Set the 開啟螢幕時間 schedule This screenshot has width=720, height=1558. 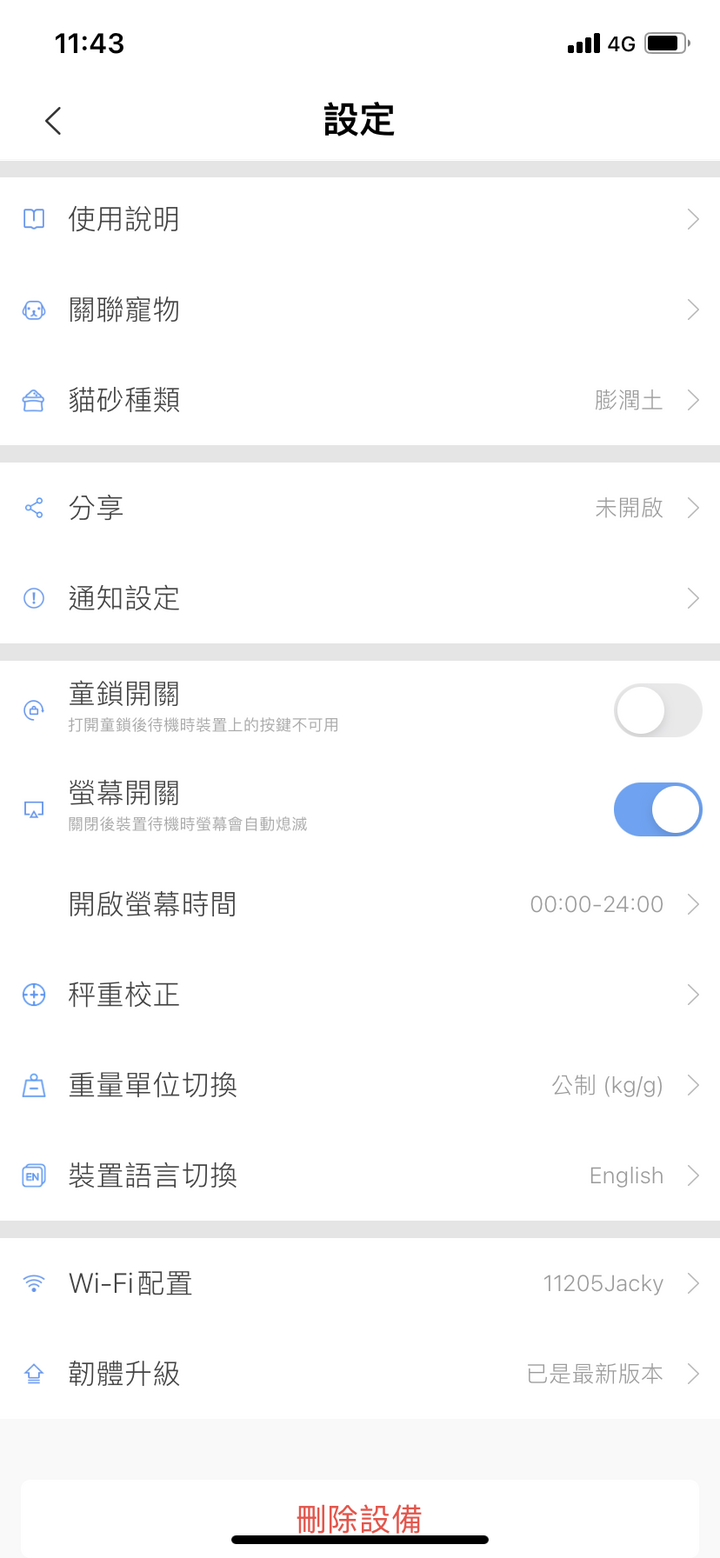tap(360, 905)
